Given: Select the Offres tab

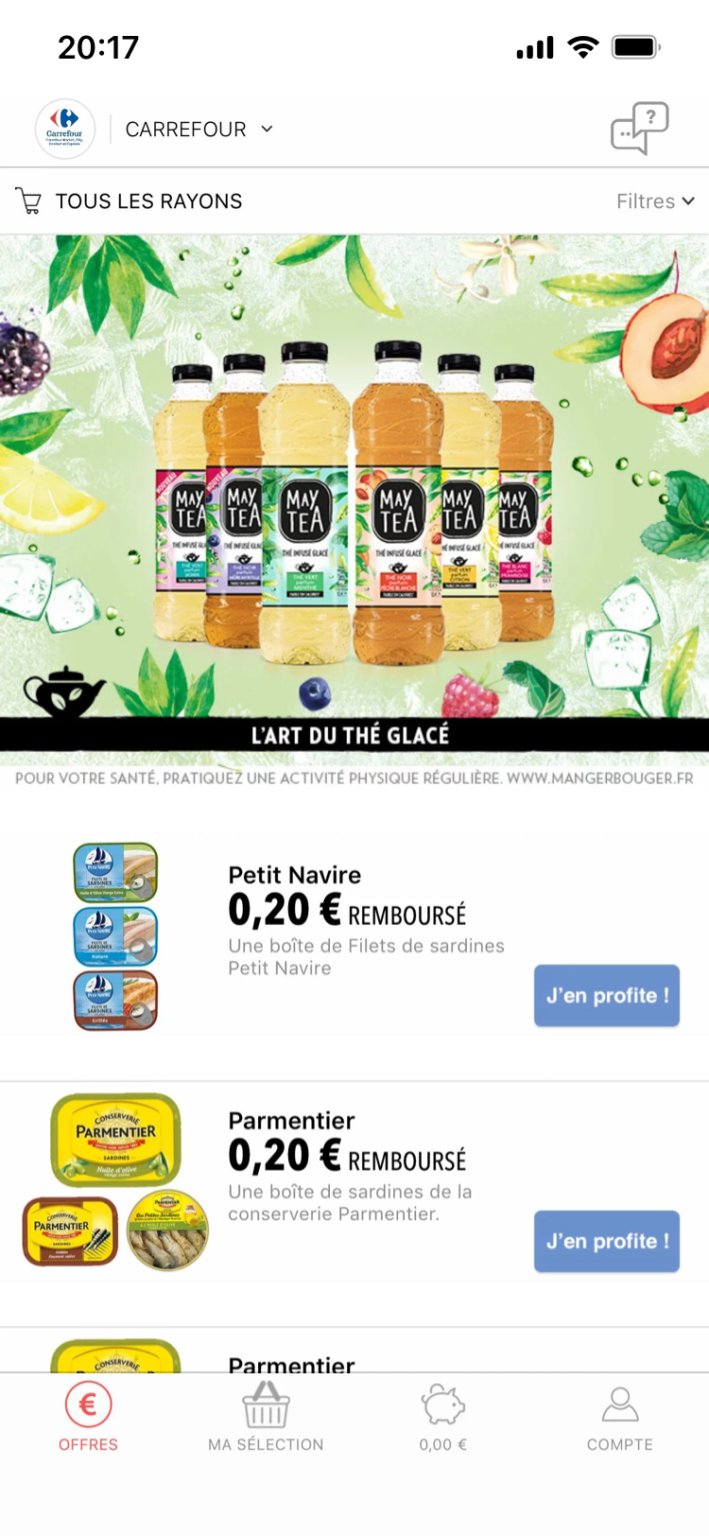Looking at the screenshot, I should click(x=88, y=1416).
